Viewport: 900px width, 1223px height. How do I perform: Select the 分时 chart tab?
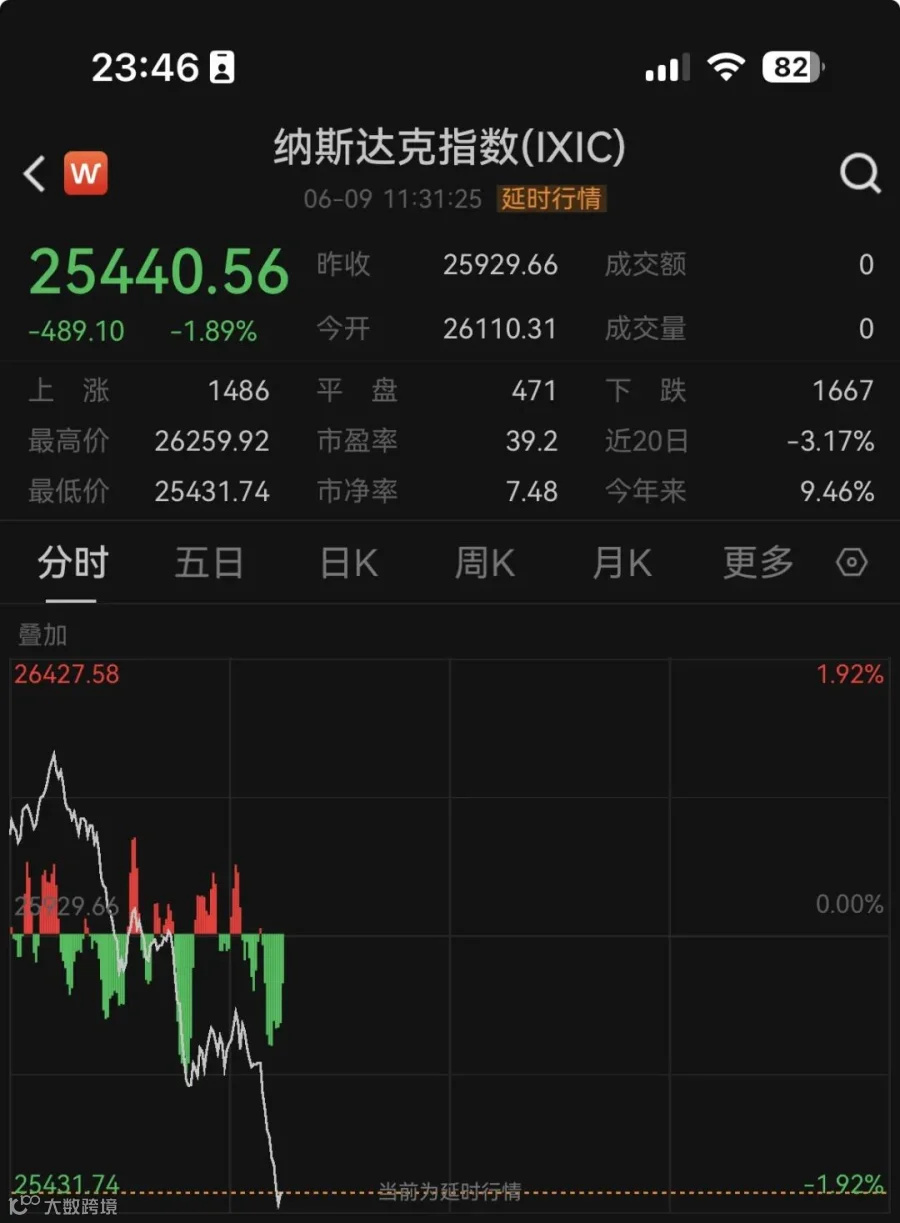click(72, 563)
